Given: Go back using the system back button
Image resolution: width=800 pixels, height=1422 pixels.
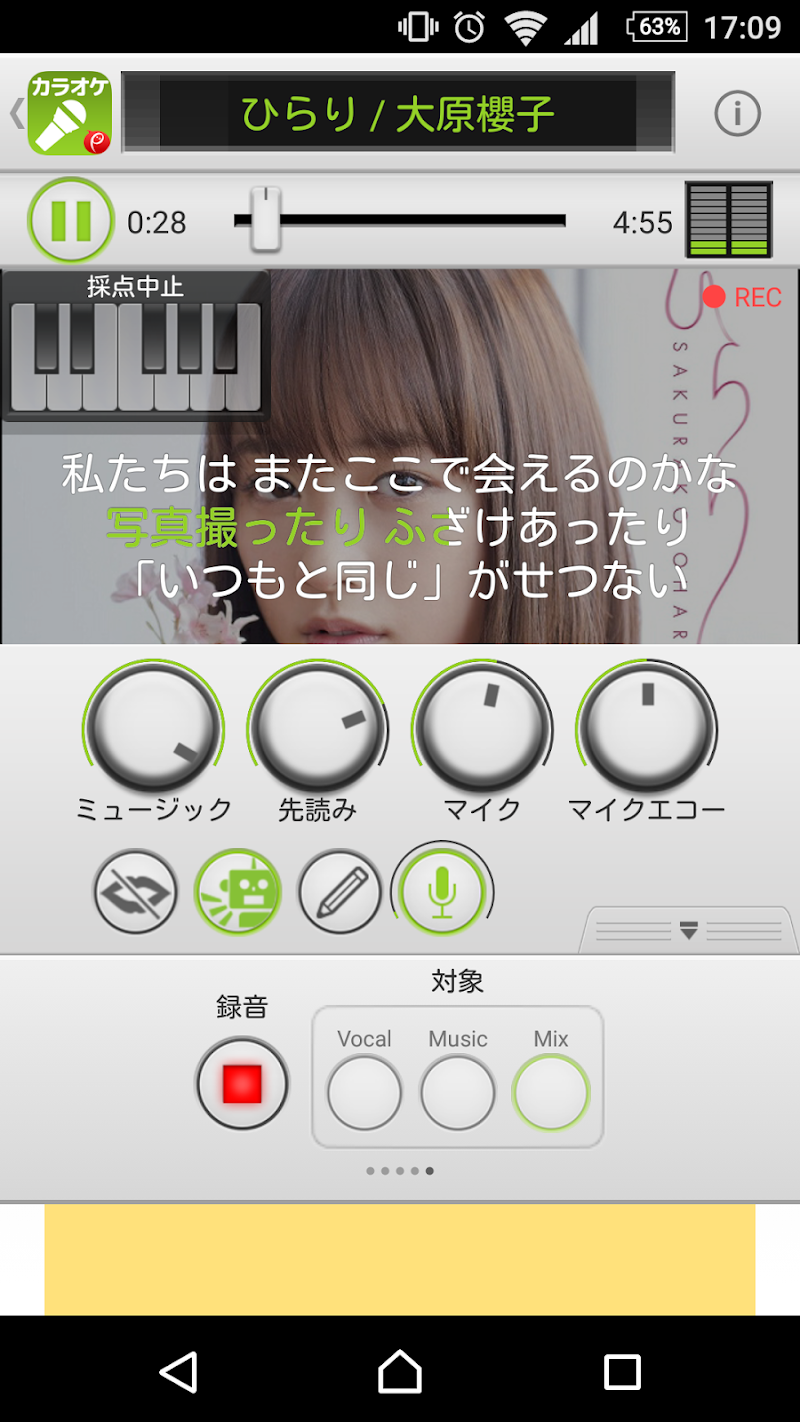Looking at the screenshot, I should (x=179, y=1371).
